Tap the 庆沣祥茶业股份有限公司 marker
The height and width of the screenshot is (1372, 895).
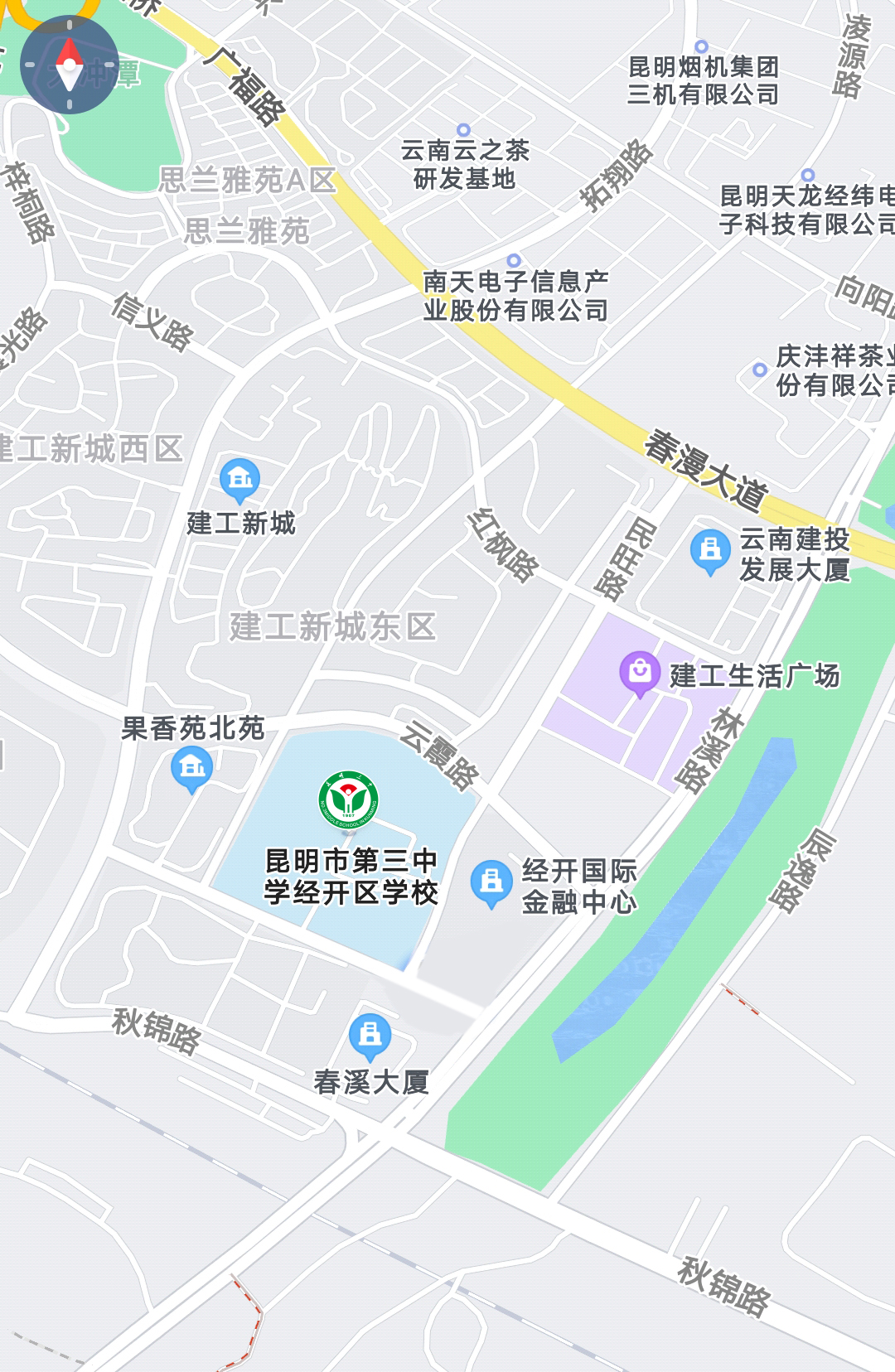click(759, 370)
